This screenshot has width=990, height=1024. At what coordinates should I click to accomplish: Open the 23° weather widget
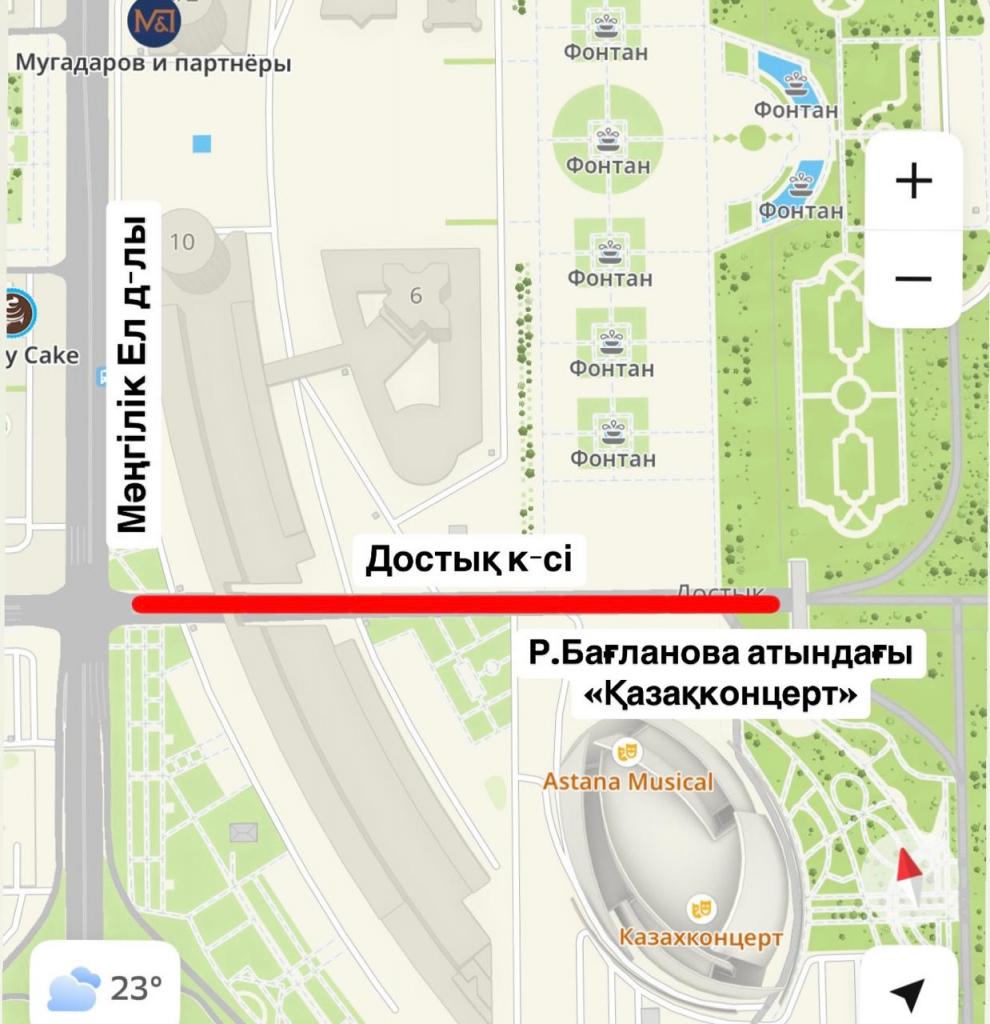(x=105, y=989)
